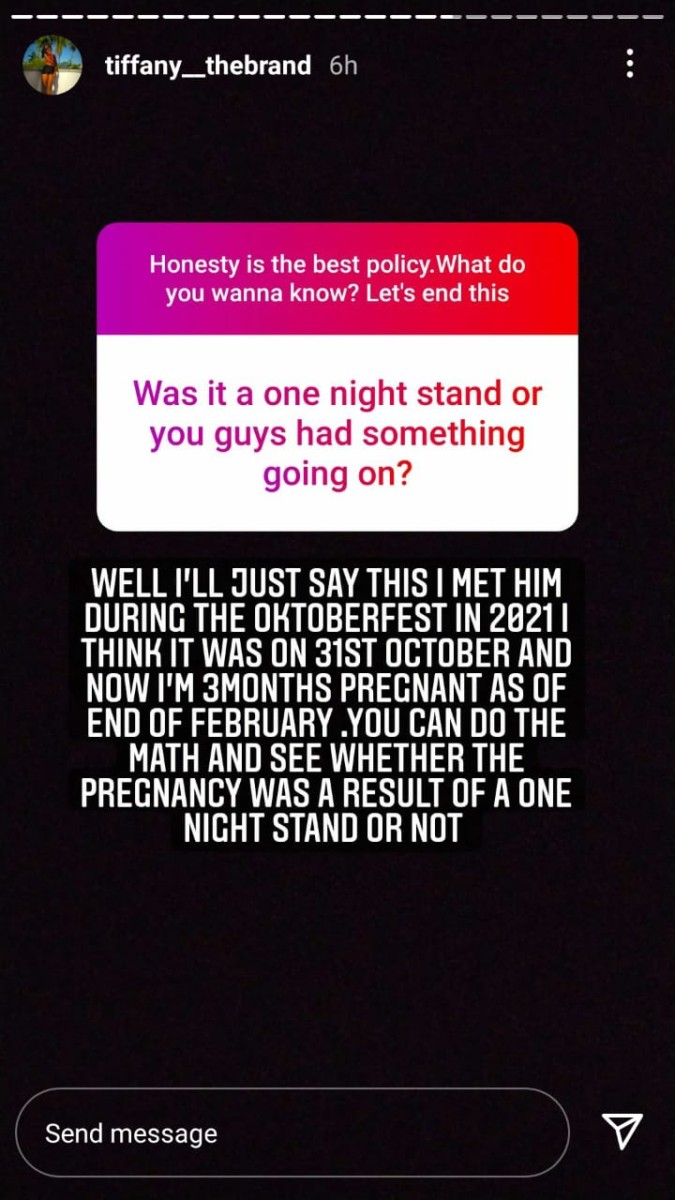The height and width of the screenshot is (1200, 675).
Task: Open tiffany__thebrand's profile picture
Action: pyautogui.click(x=53, y=65)
